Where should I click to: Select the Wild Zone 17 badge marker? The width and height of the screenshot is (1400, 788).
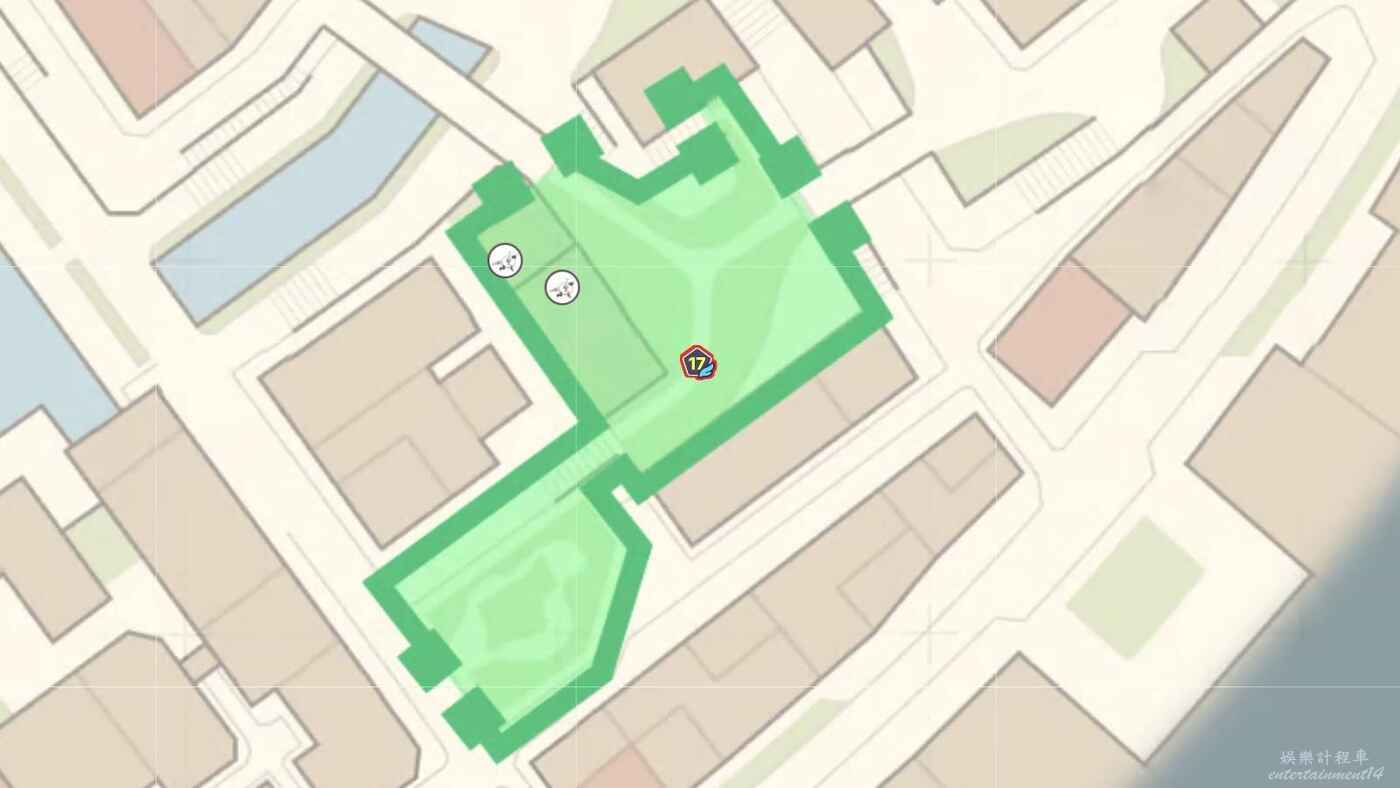(x=697, y=363)
